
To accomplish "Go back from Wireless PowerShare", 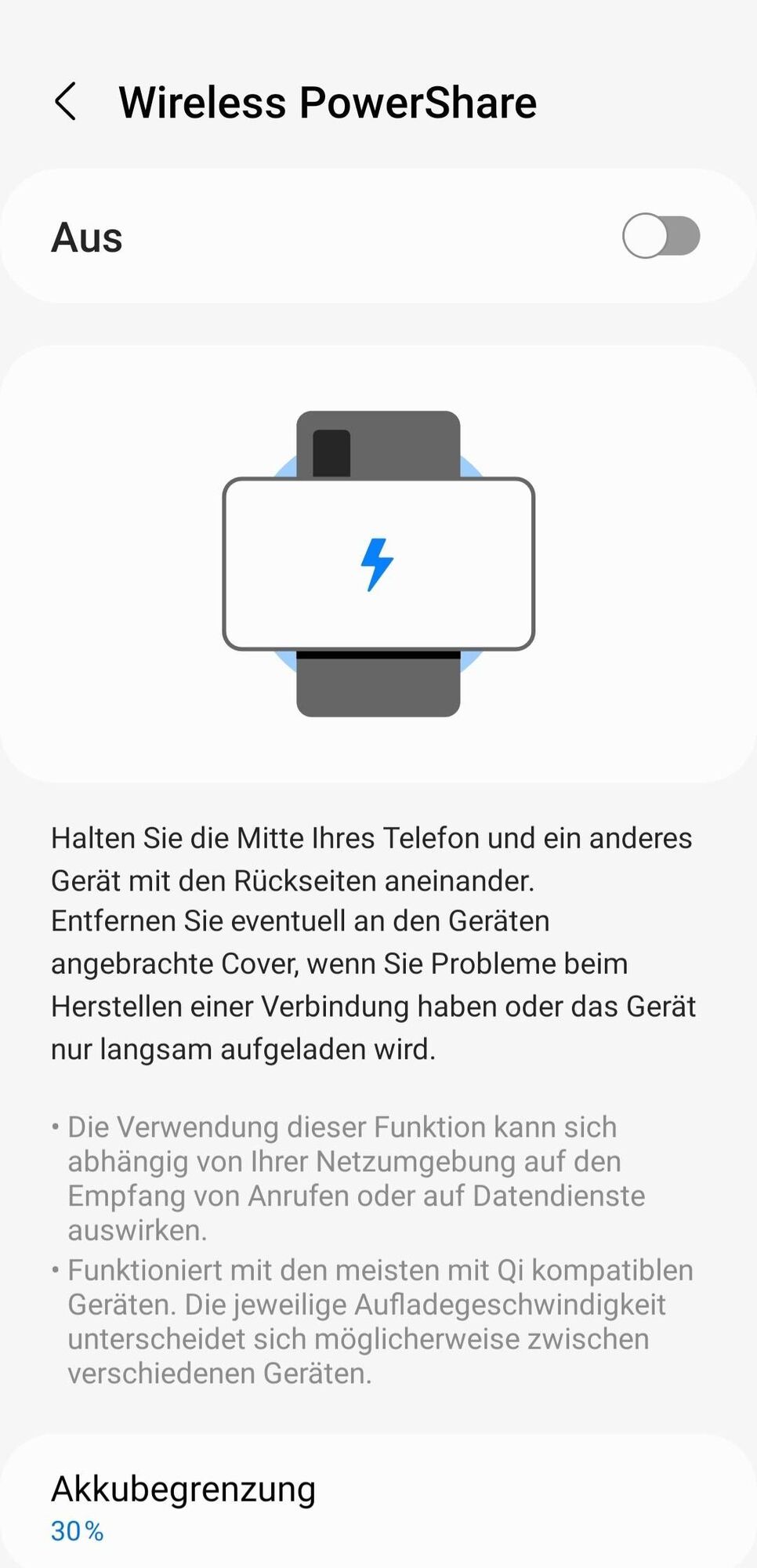I will point(66,102).
